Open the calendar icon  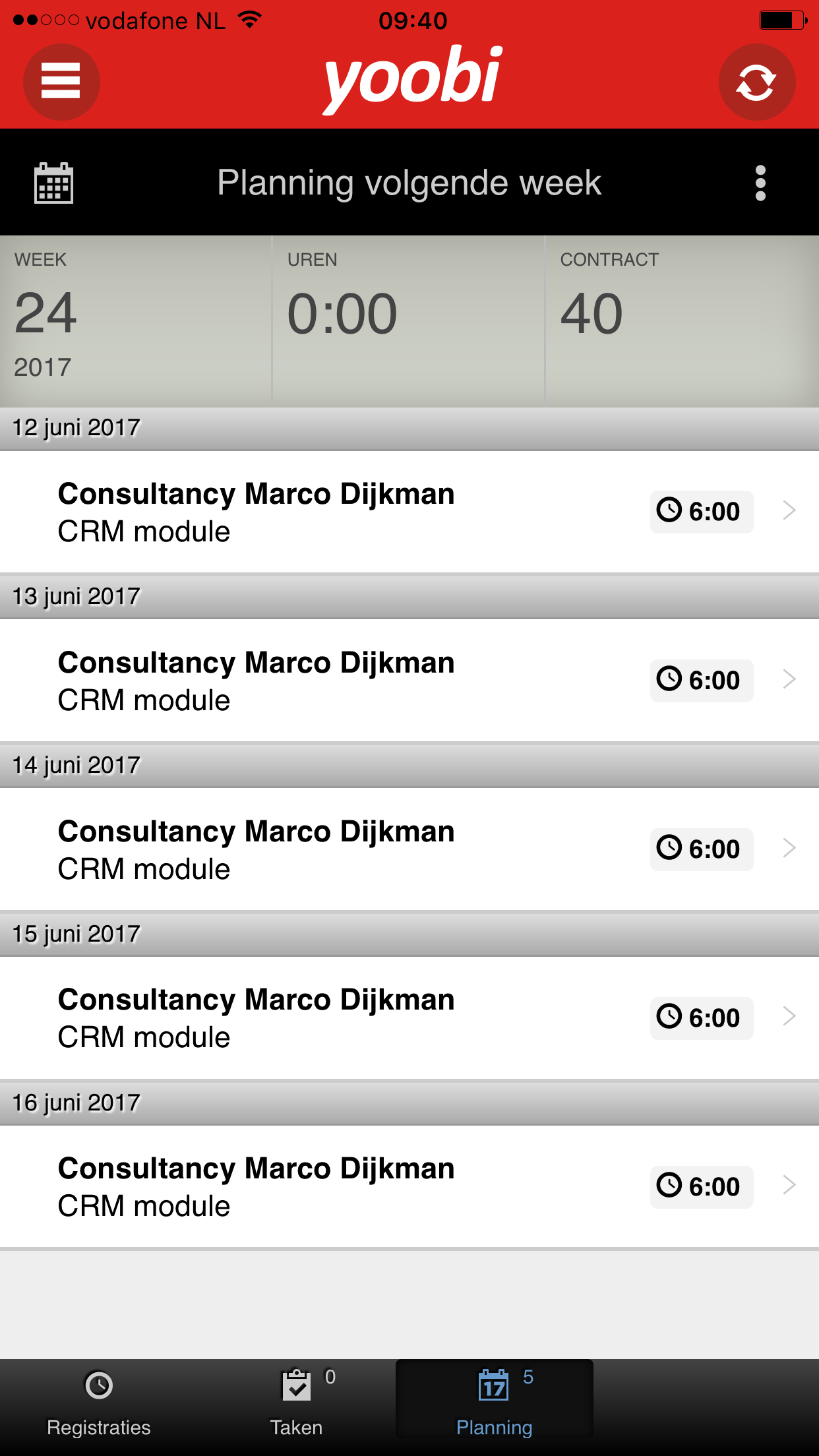point(53,183)
